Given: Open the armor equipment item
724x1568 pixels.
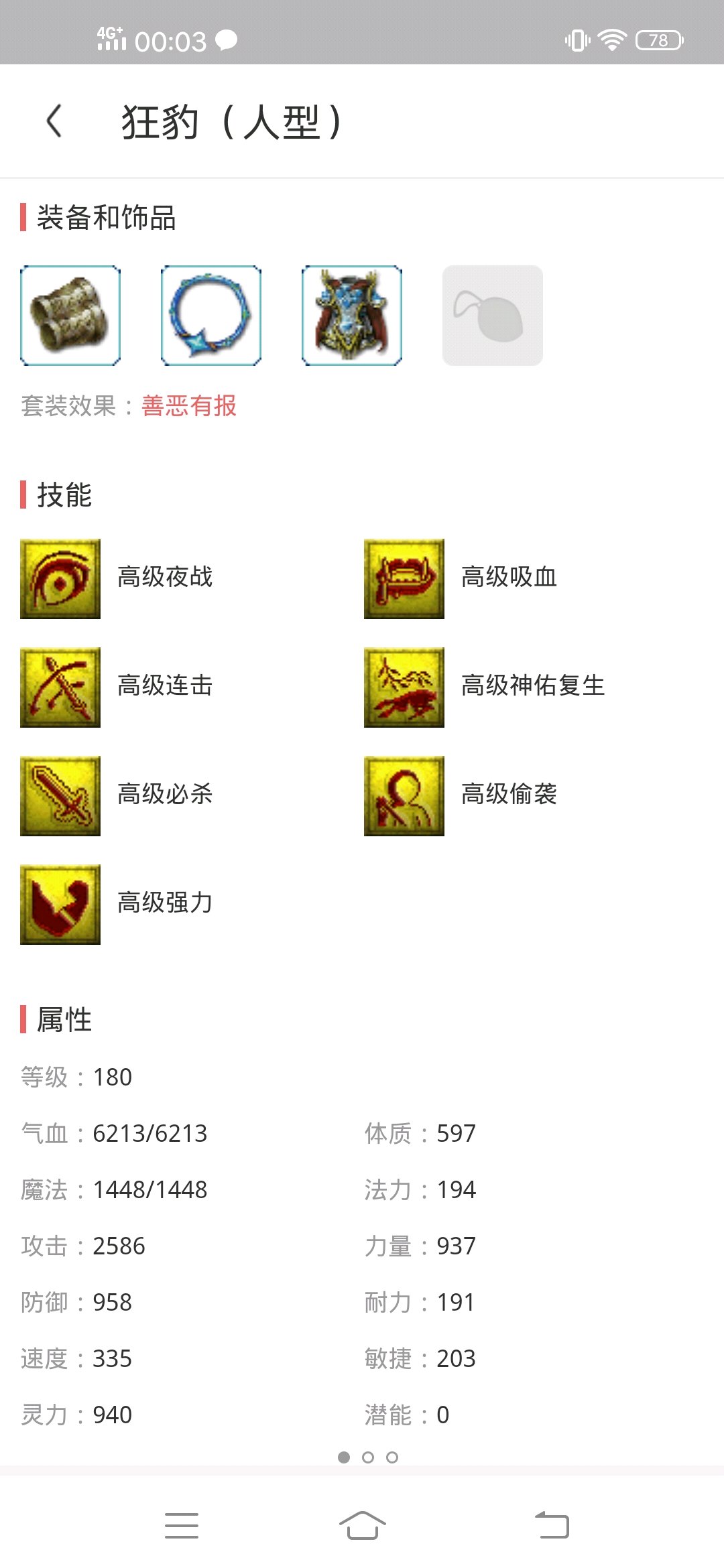Looking at the screenshot, I should 352,316.
